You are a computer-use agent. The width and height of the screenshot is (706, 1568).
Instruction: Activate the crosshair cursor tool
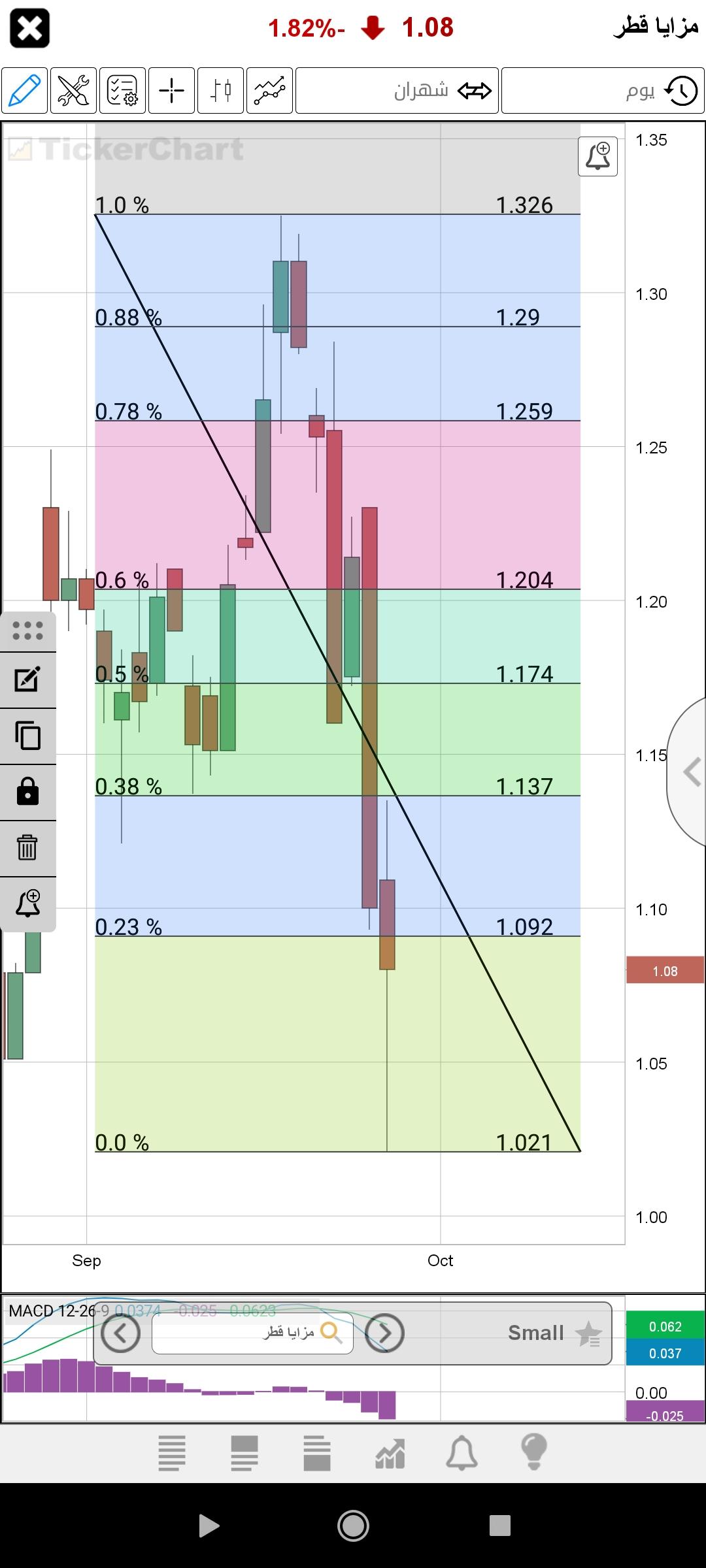point(171,90)
